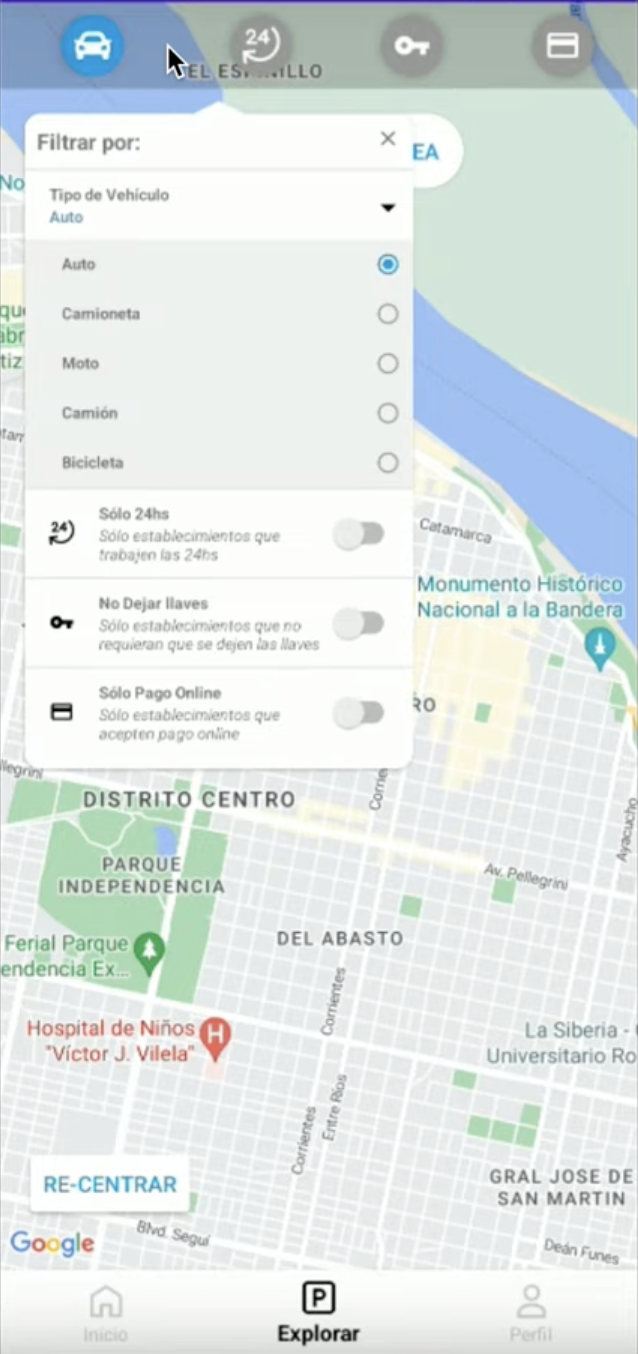Screen dimensions: 638x1354
Task: Tap the RE-CENTRAR button
Action: click(x=110, y=1185)
